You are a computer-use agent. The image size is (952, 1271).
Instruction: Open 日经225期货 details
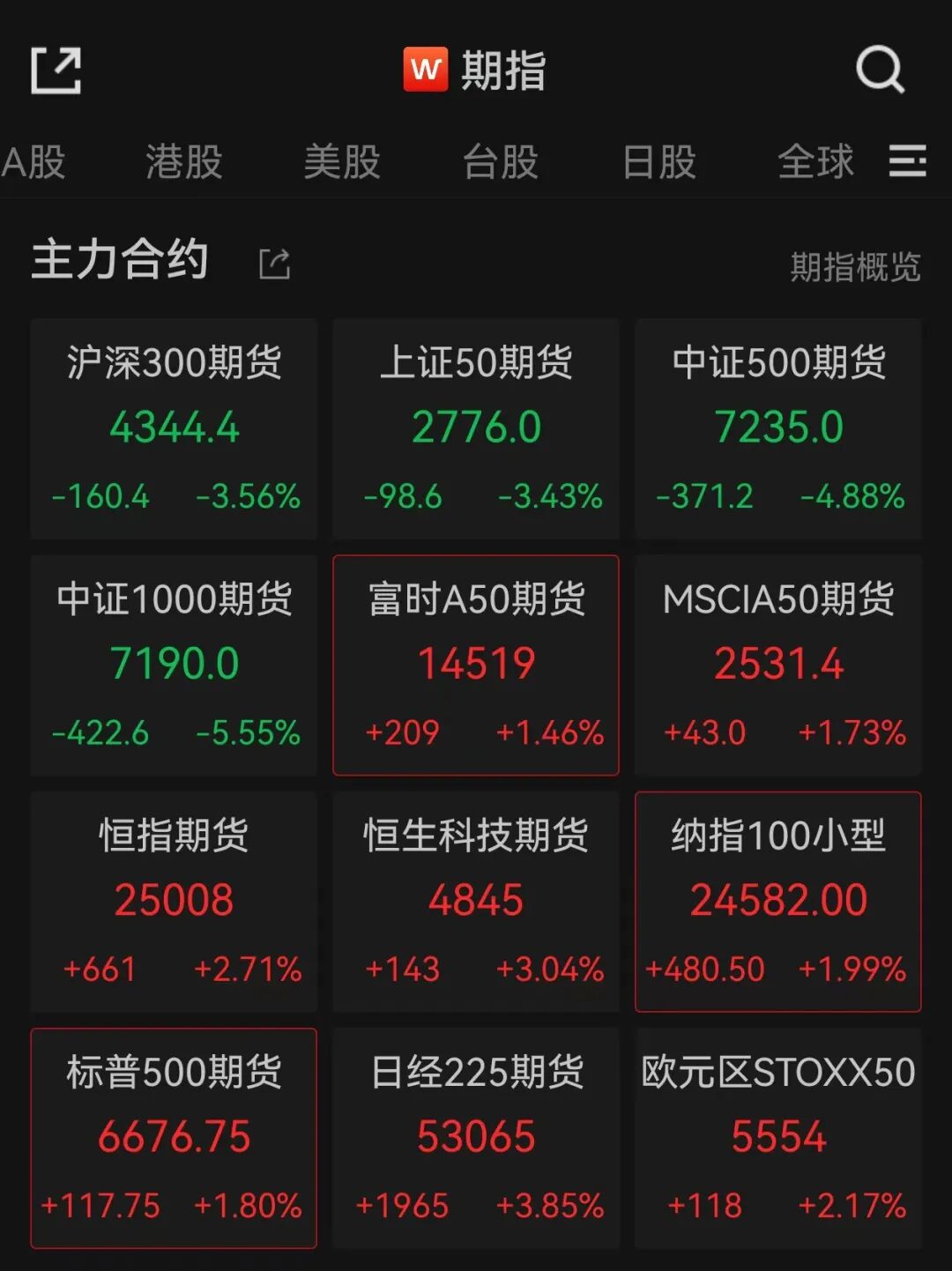476,1138
